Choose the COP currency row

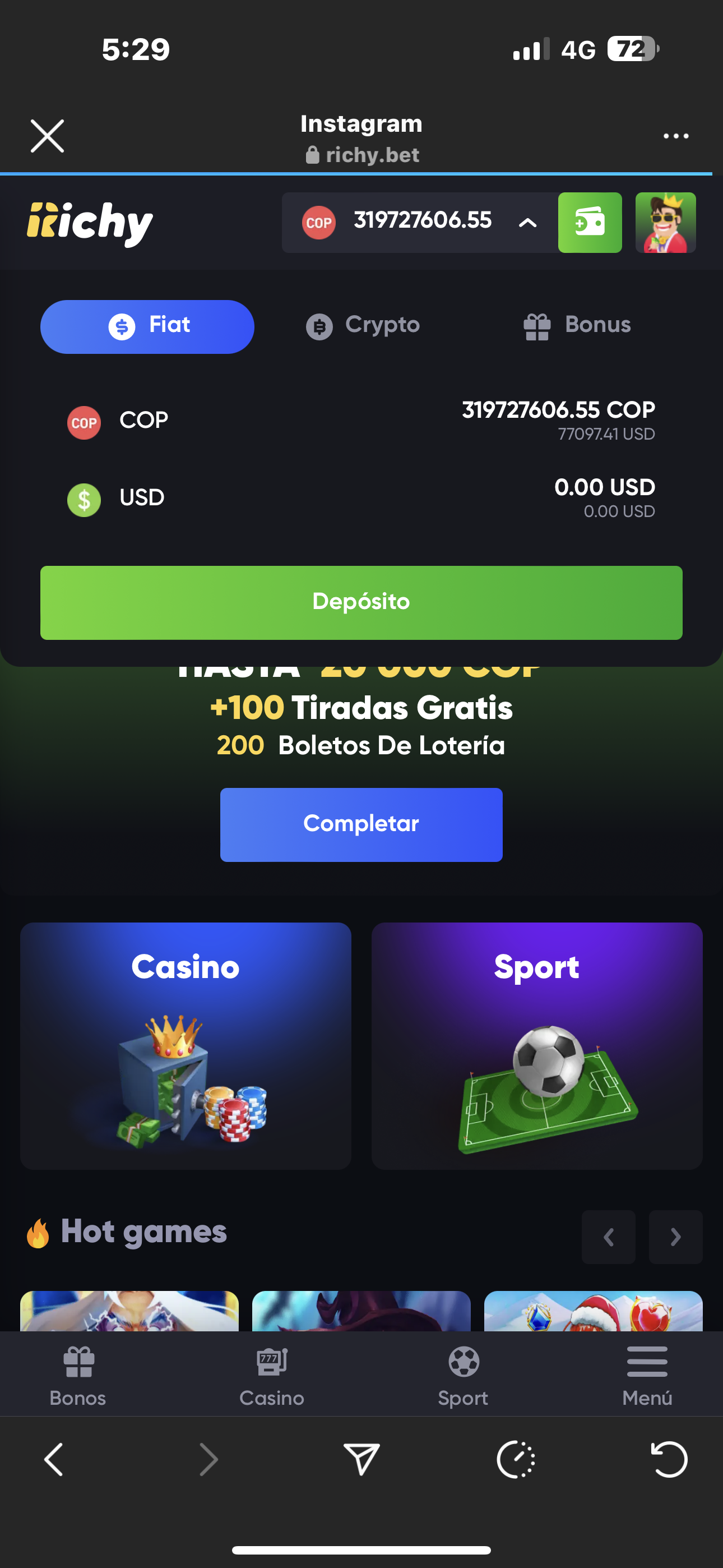coord(361,421)
